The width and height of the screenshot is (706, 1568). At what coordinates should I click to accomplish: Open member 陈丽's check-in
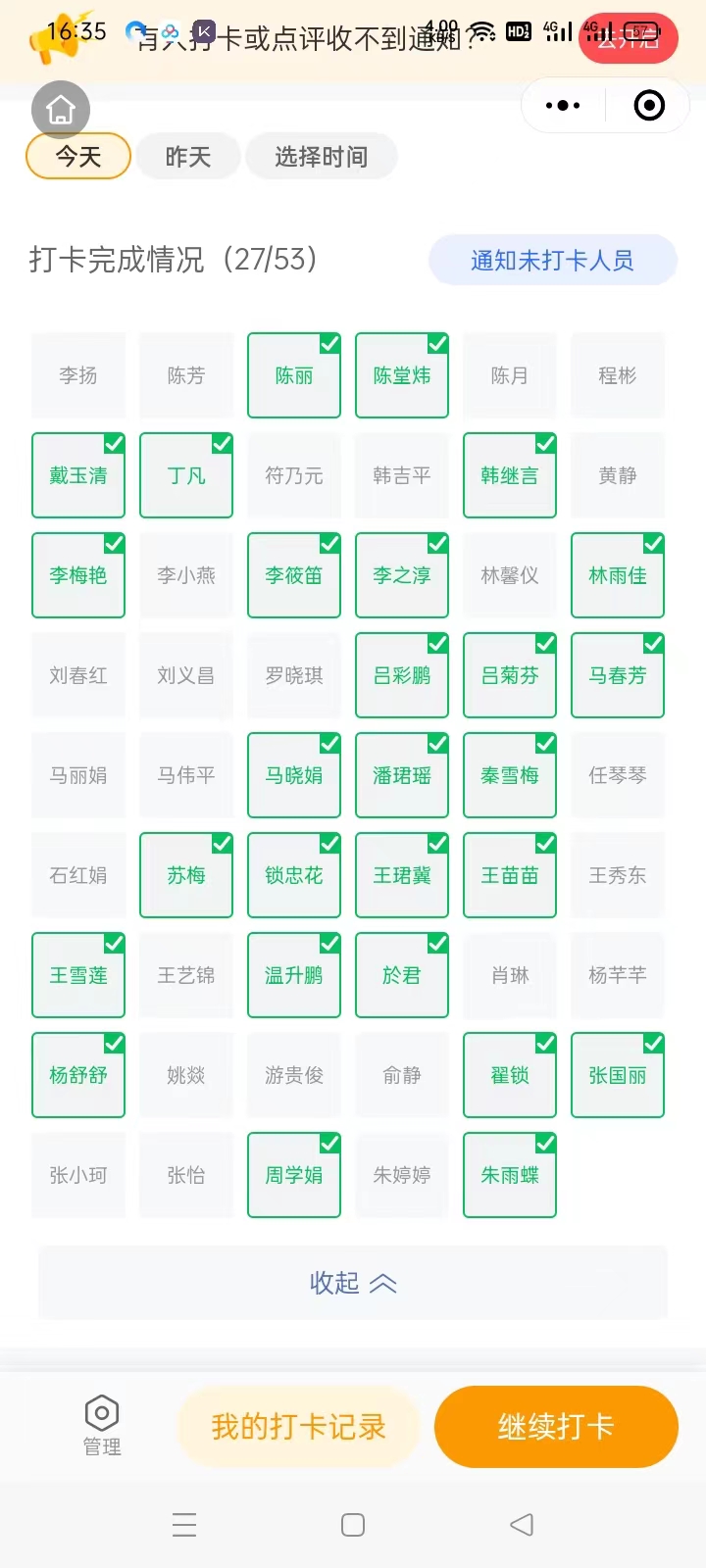click(x=294, y=375)
